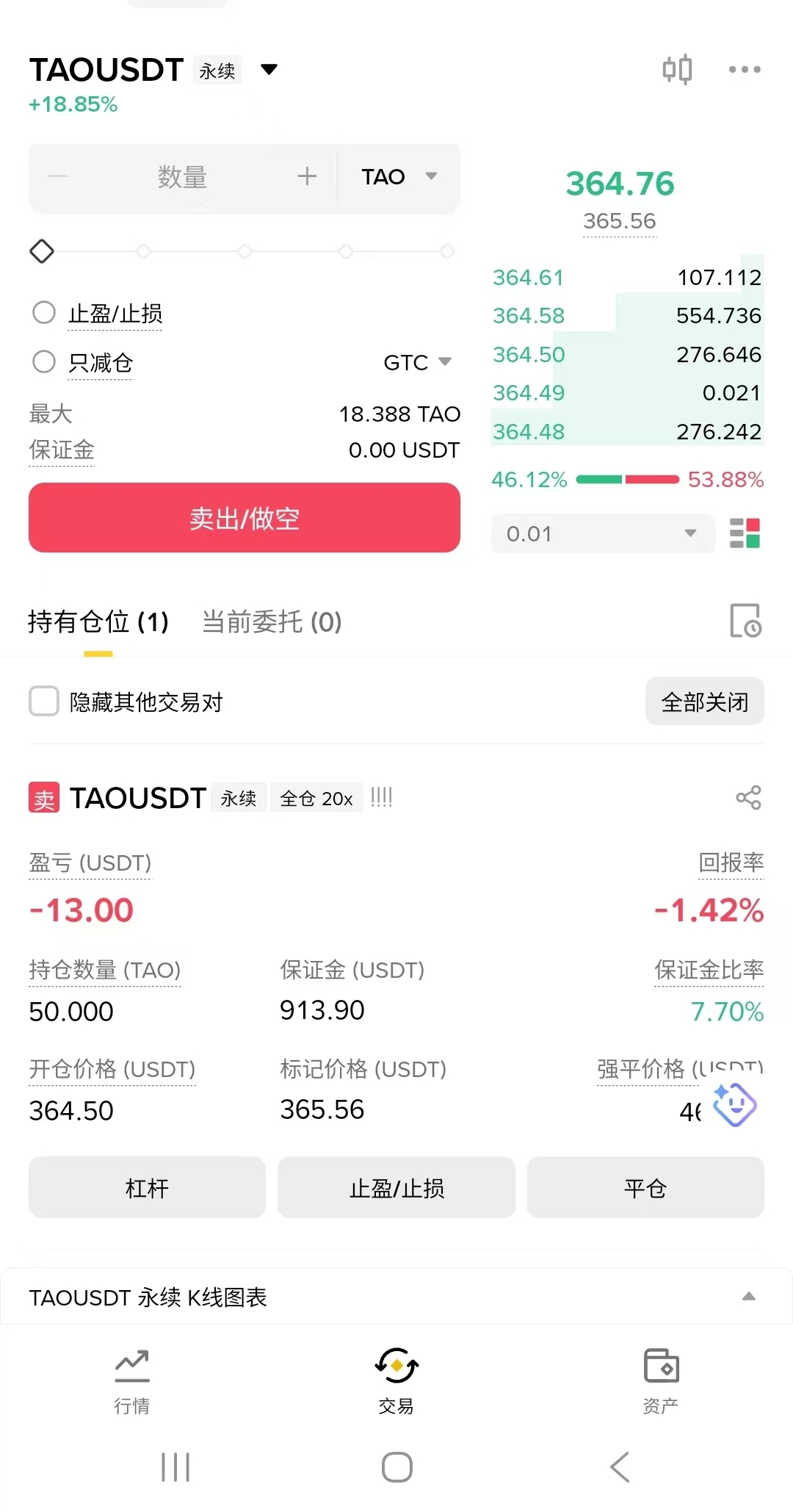The image size is (793, 1512).
Task: Enable the 只减仓 option
Action: click(44, 361)
